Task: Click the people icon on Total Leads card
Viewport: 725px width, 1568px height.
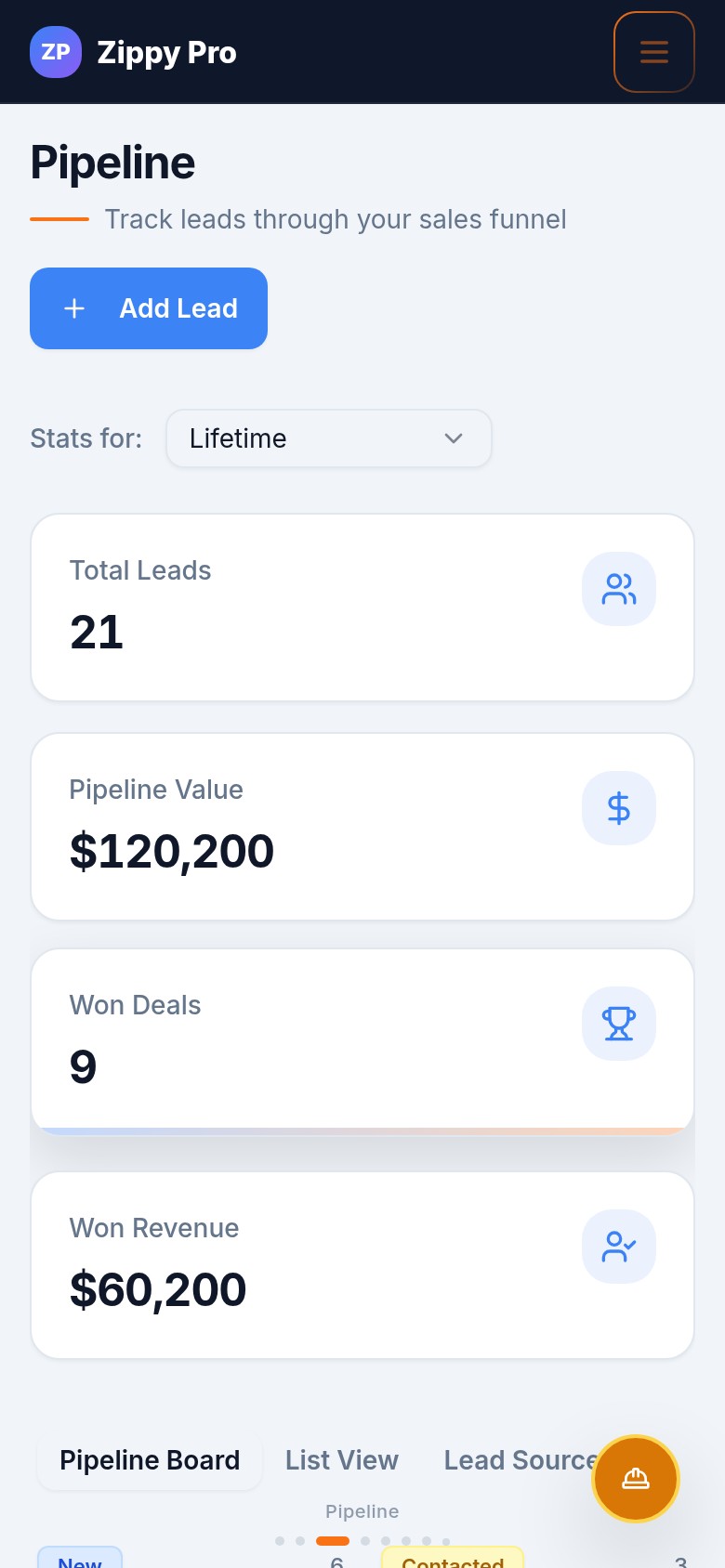Action: tap(618, 589)
